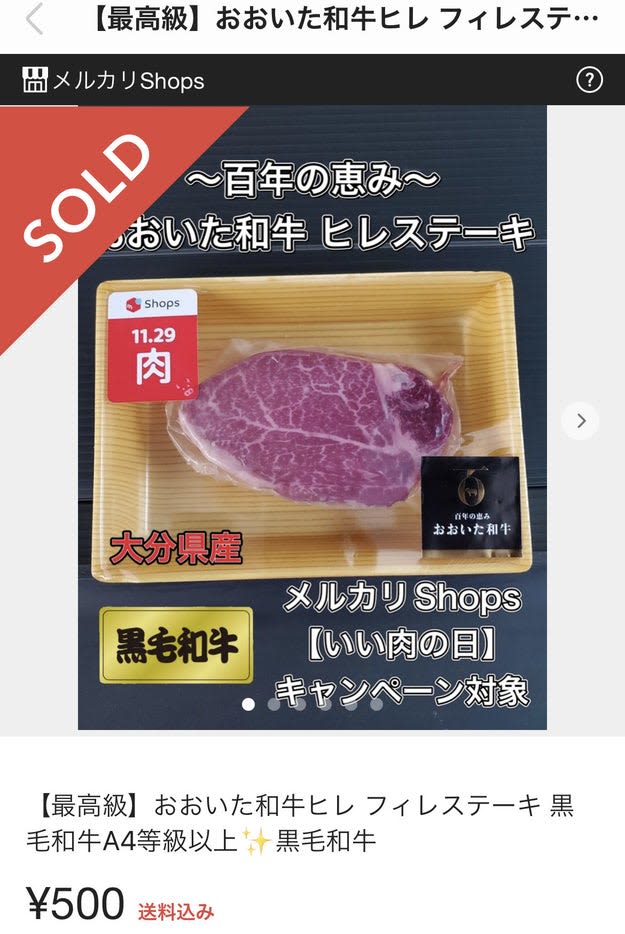Open the Mercari Shops help question mark

tap(590, 80)
